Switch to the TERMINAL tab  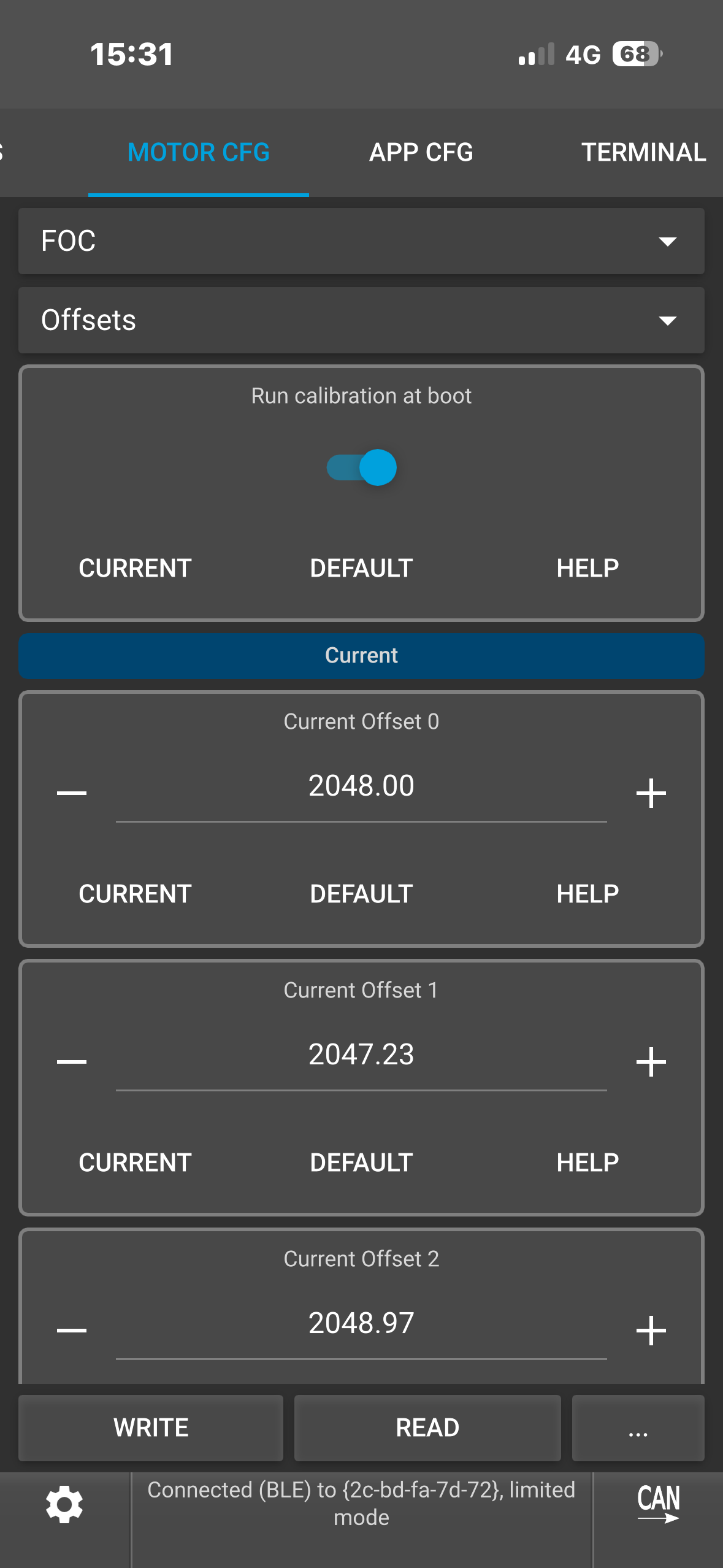(x=643, y=152)
